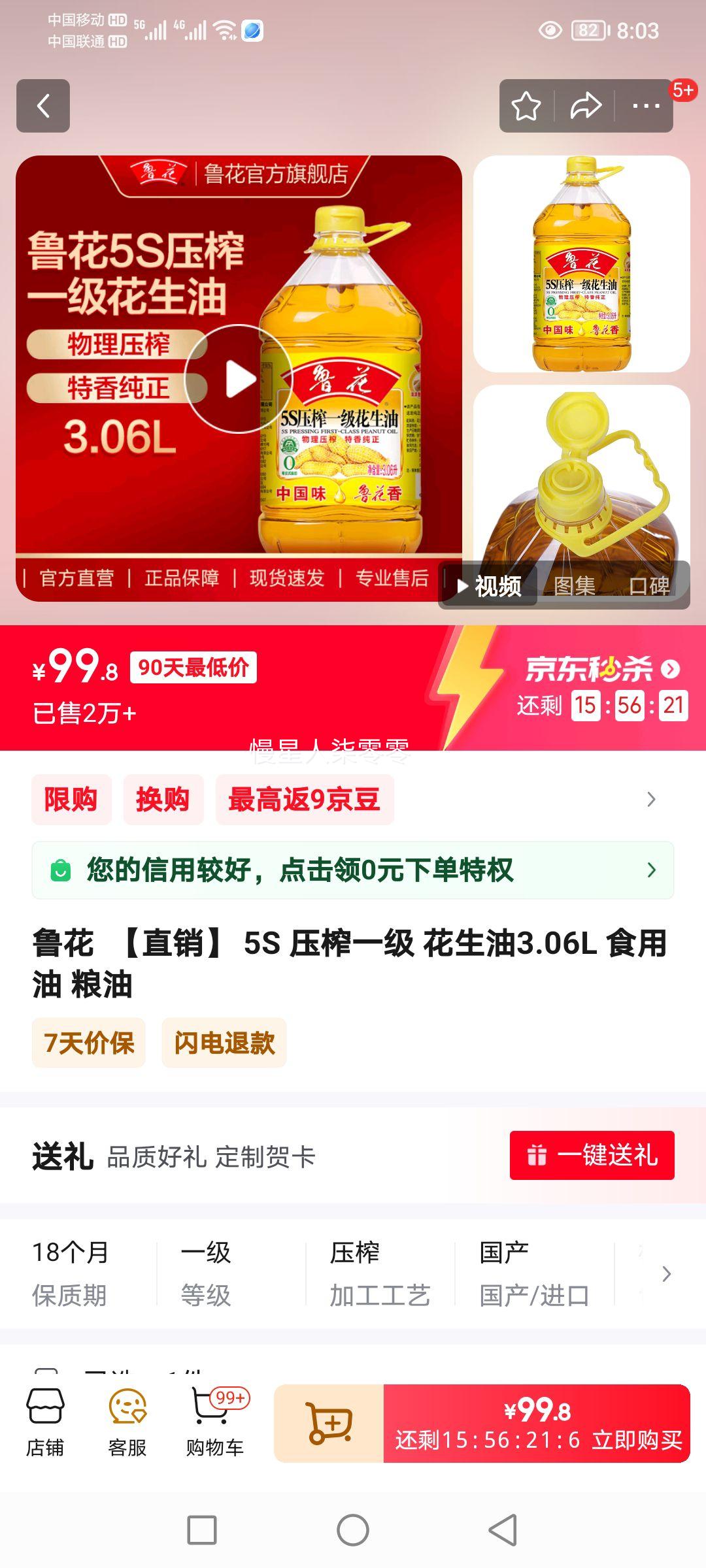Click the back arrow at top left
The image size is (706, 1568).
pyautogui.click(x=43, y=106)
